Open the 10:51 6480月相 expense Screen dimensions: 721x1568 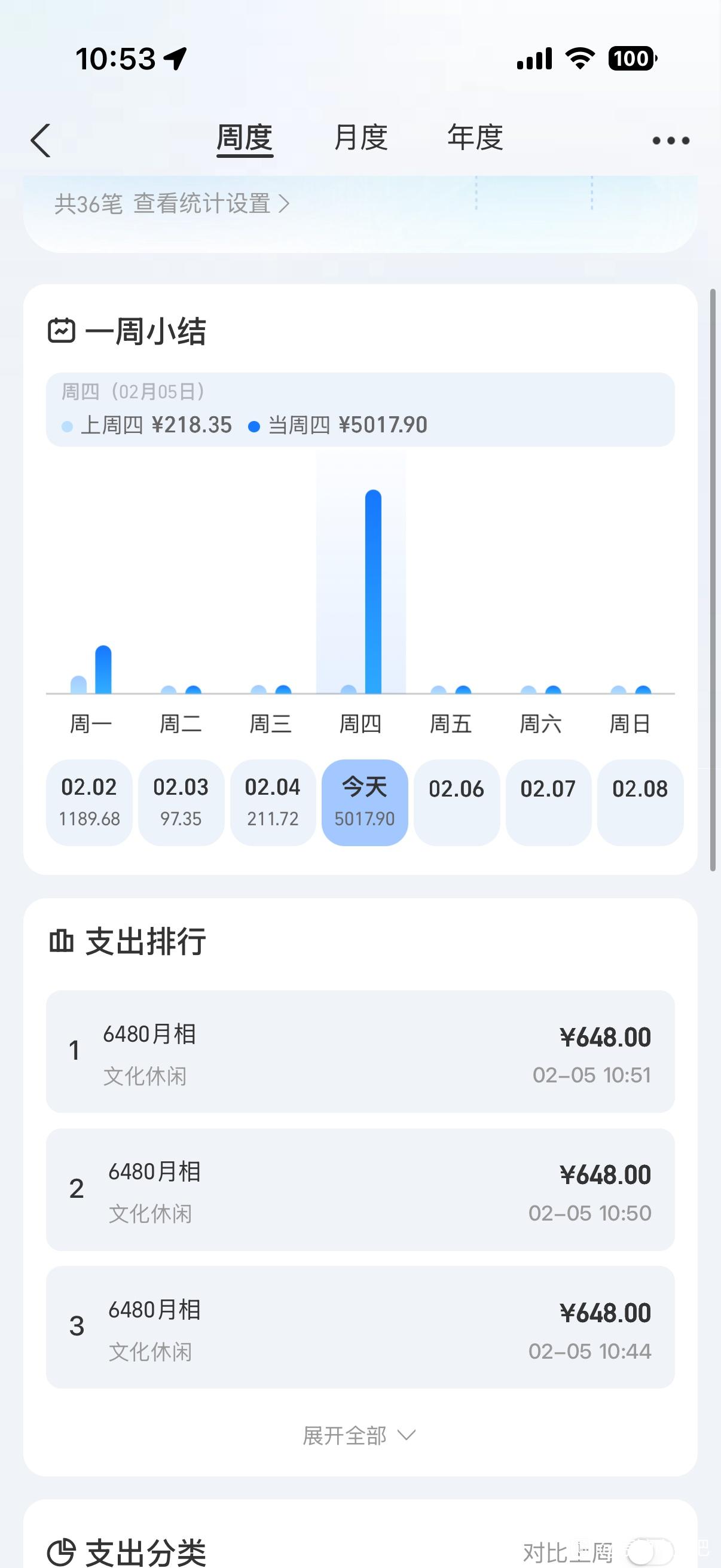(x=360, y=1052)
